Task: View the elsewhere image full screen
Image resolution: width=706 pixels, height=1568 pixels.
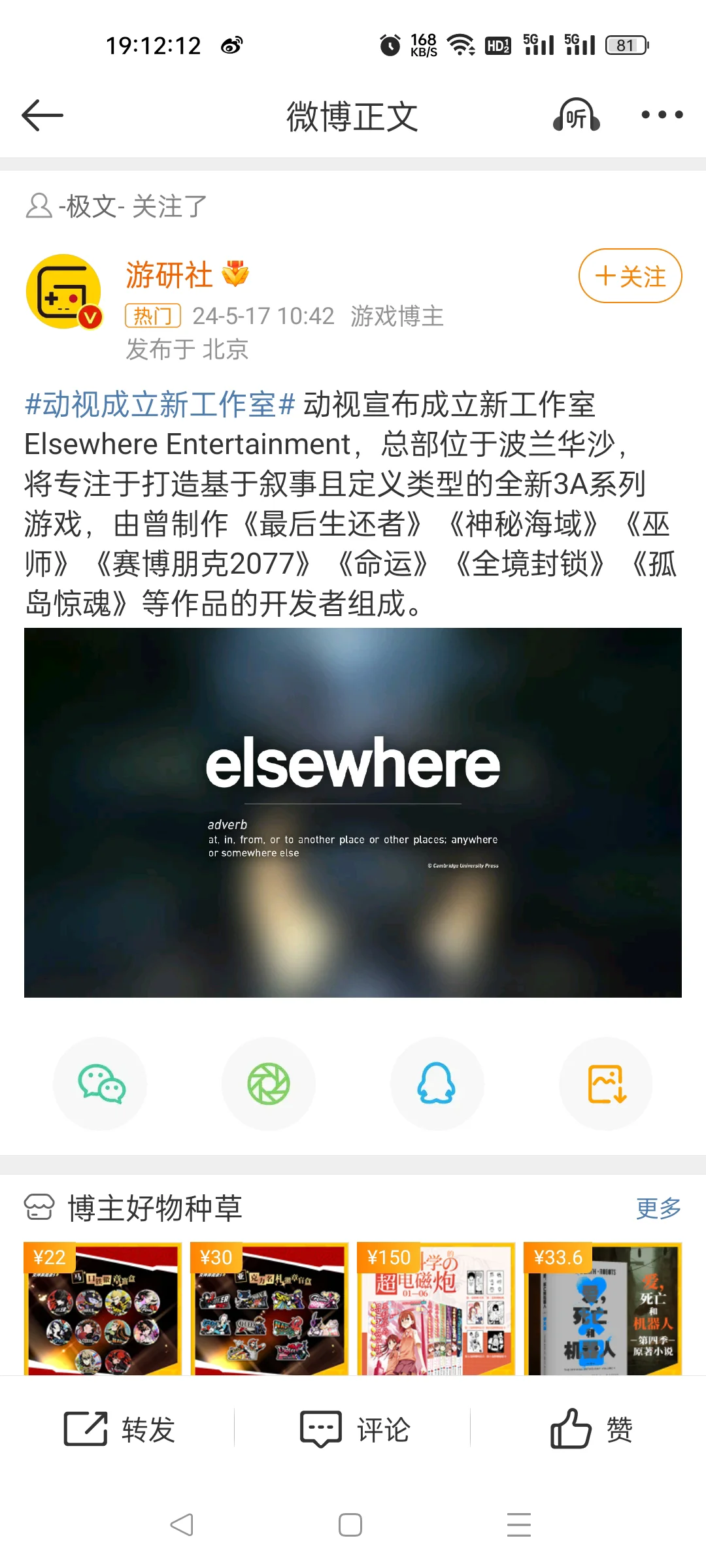Action: (353, 812)
